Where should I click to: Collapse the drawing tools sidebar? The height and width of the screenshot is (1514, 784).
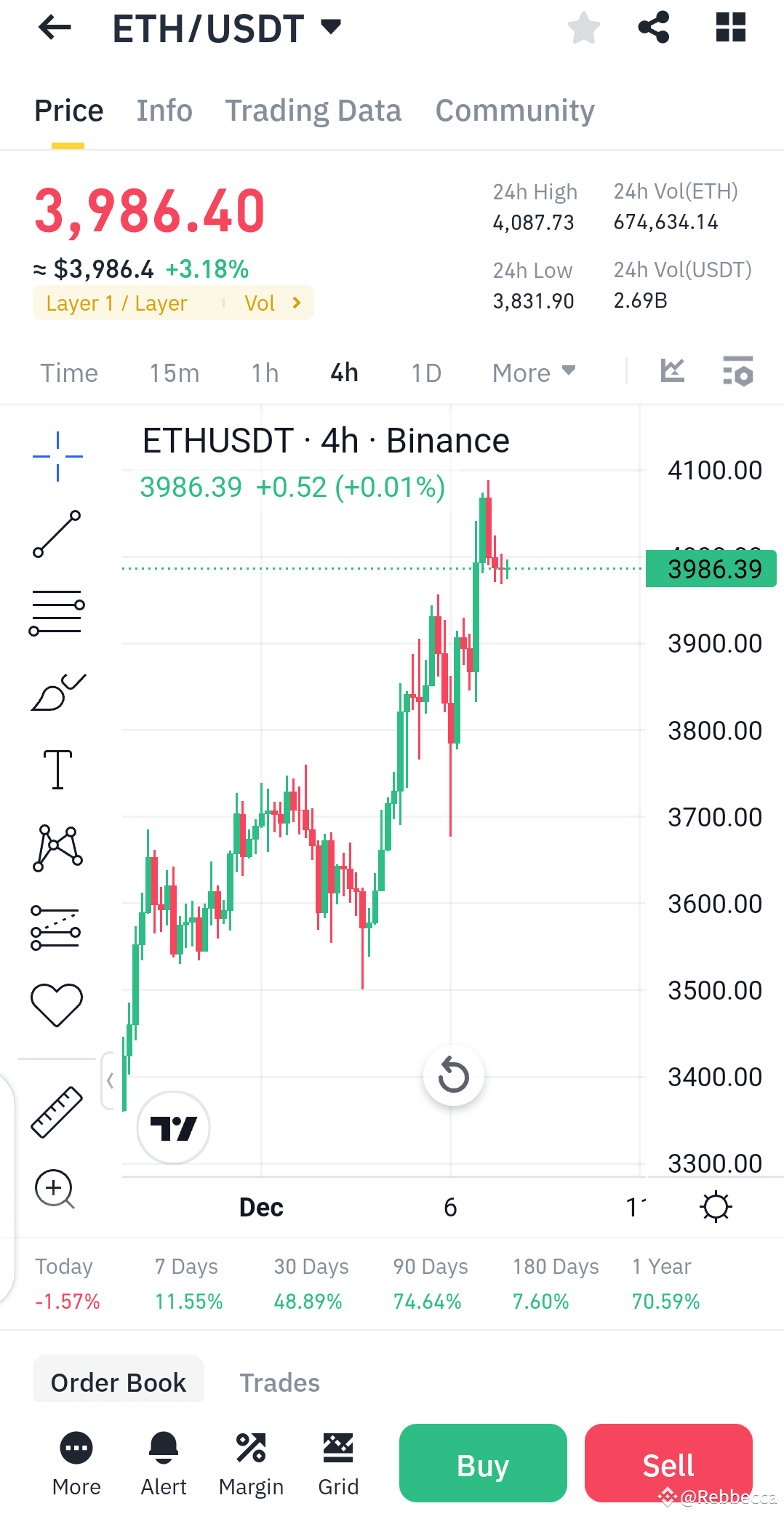click(111, 1082)
